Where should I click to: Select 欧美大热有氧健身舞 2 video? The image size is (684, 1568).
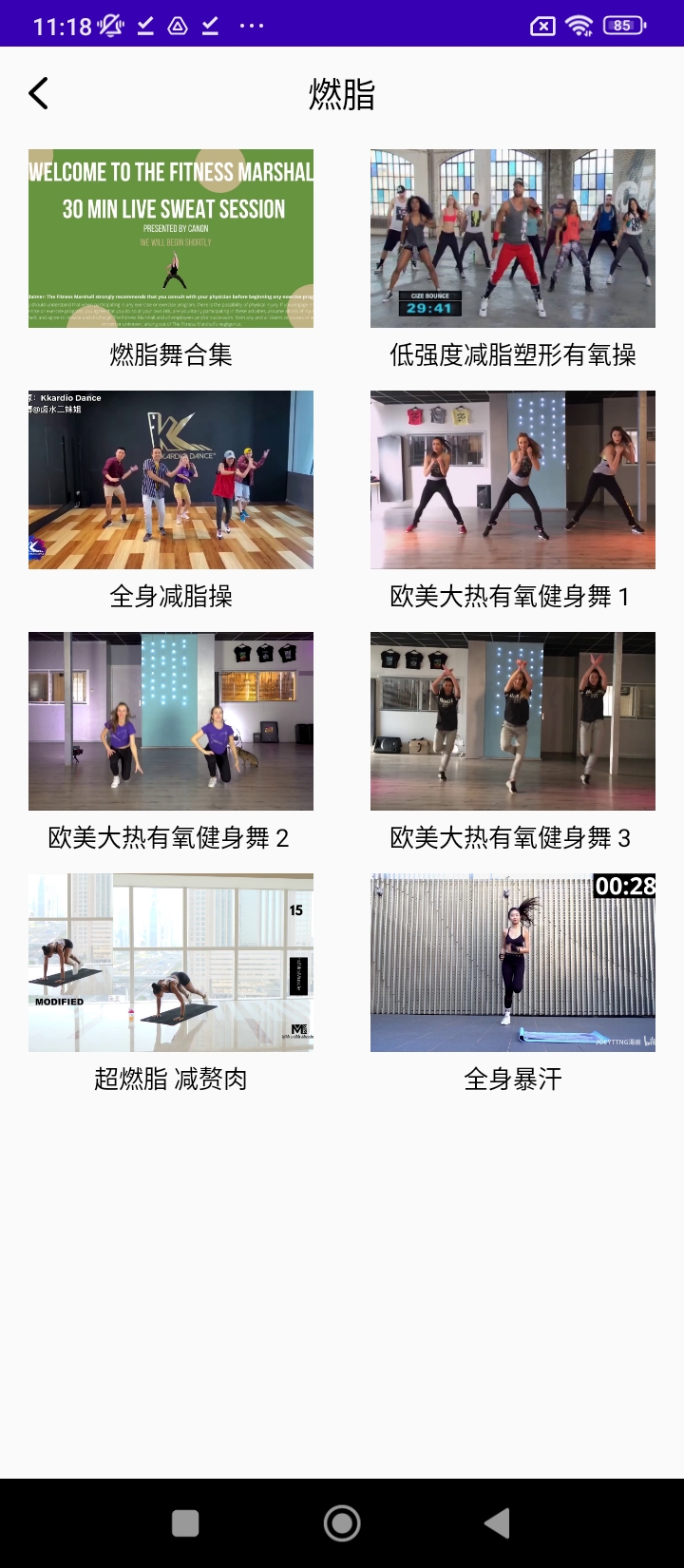point(171,721)
